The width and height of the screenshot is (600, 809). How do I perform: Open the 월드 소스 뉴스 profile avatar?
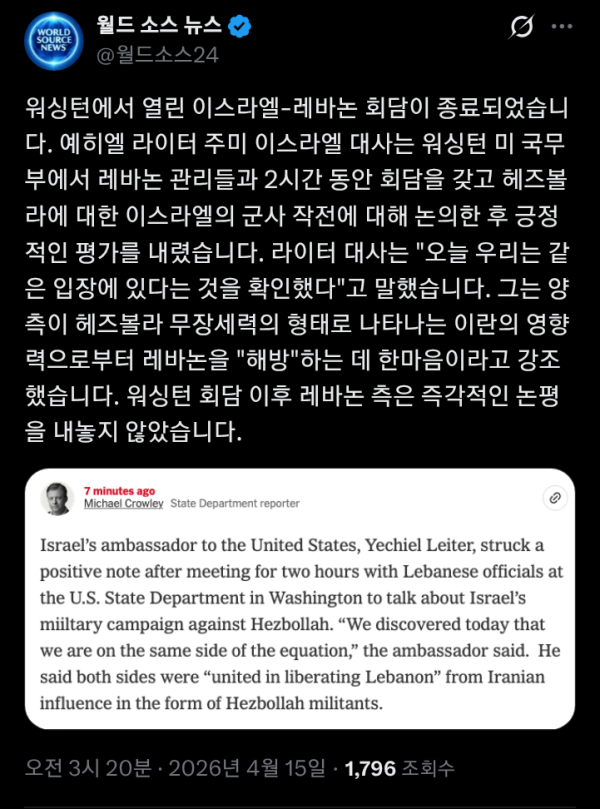(48, 39)
